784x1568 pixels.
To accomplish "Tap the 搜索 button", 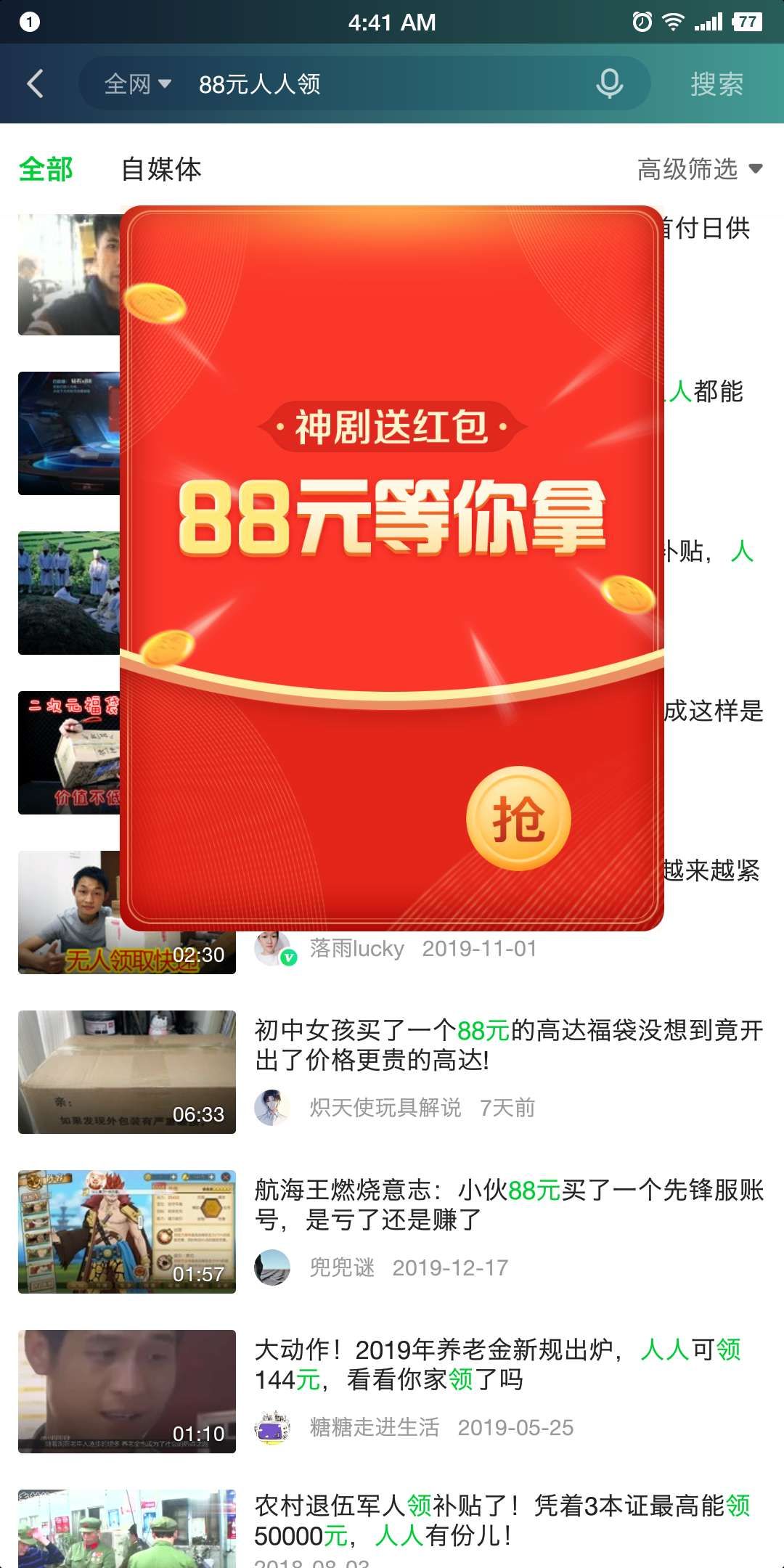I will click(716, 84).
